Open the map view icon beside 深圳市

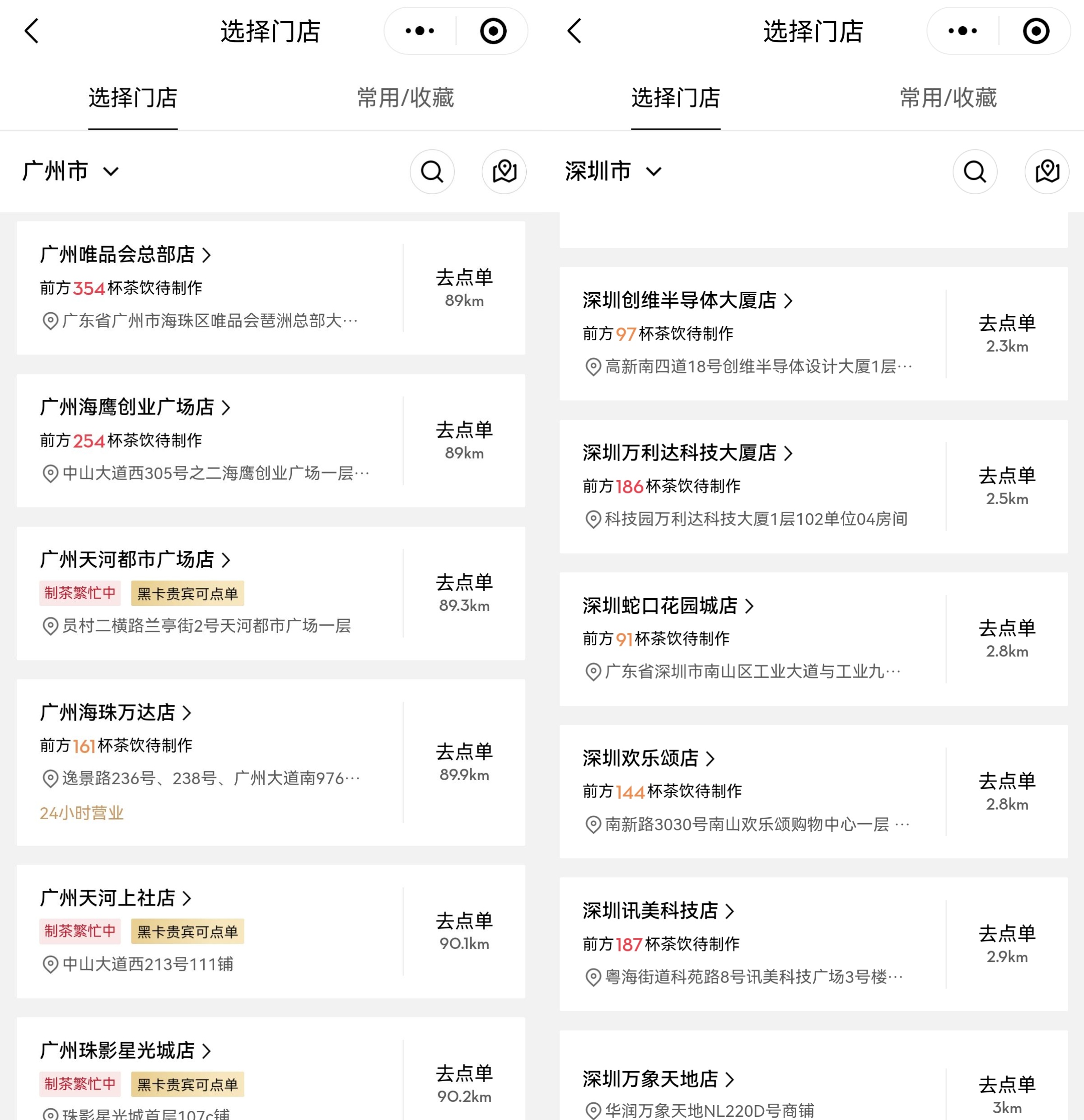(1047, 171)
